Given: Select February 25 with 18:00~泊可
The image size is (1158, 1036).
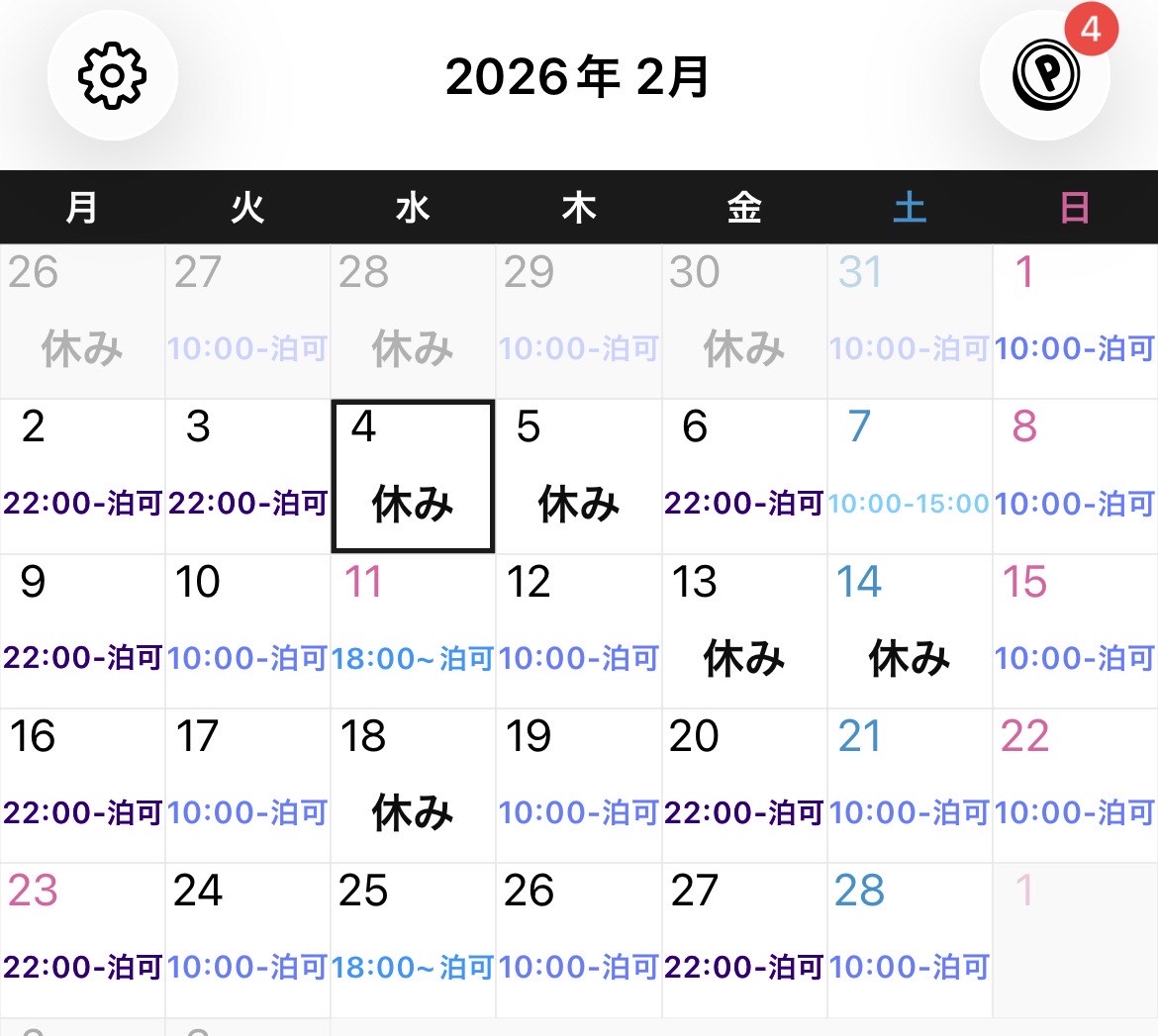Looking at the screenshot, I should (x=413, y=939).
